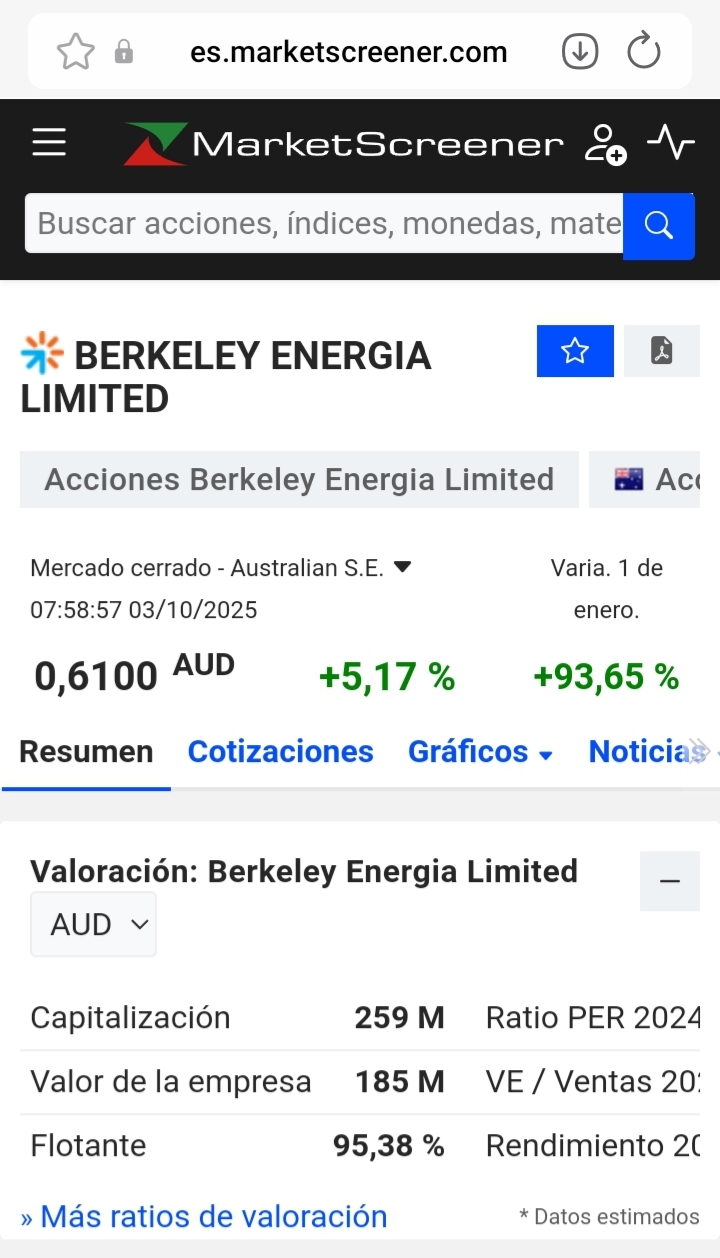Image resolution: width=720 pixels, height=1258 pixels.
Task: Focus the Buscar acciones search field
Action: coord(325,223)
